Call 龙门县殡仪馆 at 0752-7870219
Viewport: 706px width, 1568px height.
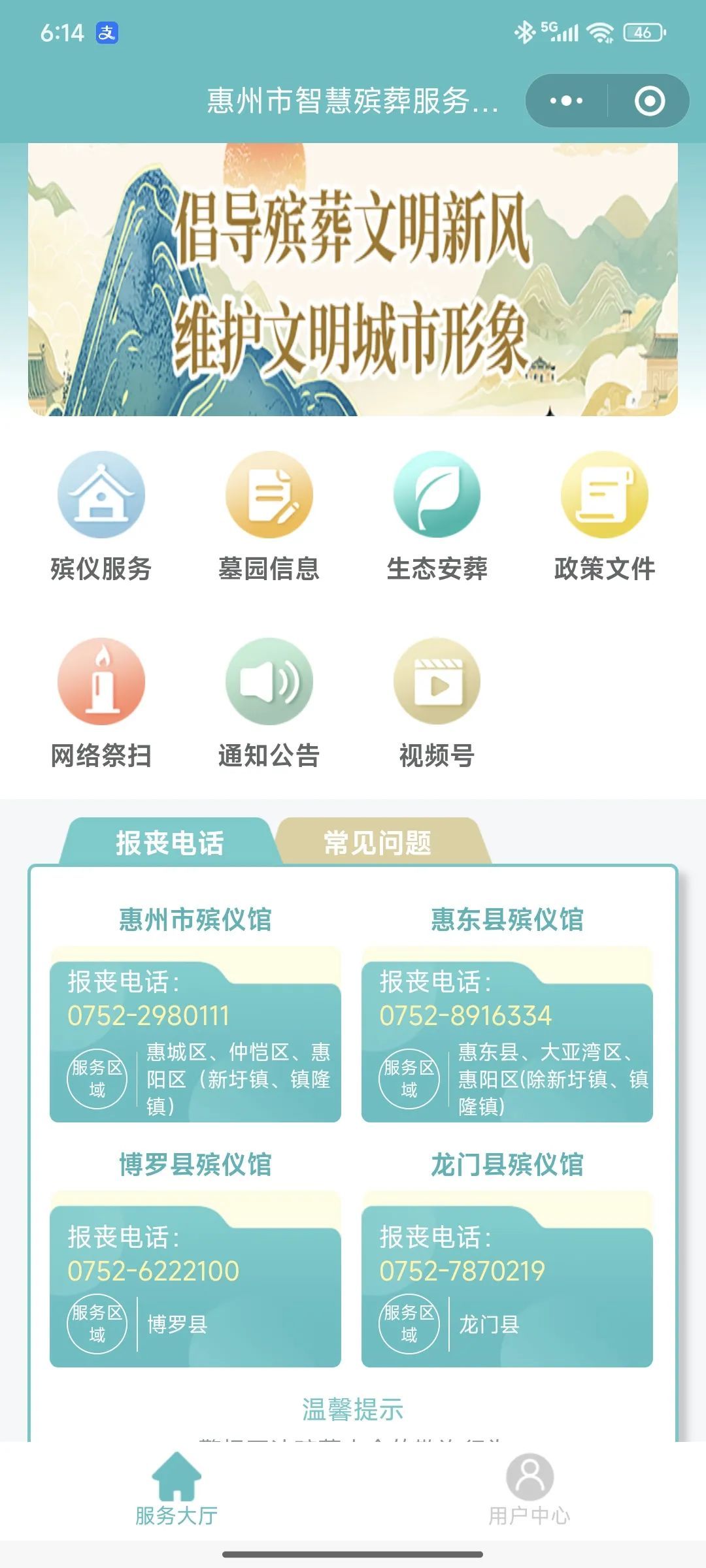point(462,1271)
